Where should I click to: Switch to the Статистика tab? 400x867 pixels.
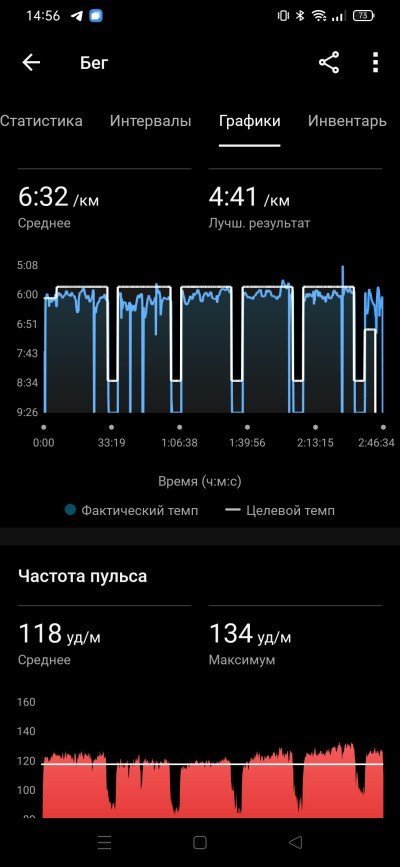pos(41,121)
